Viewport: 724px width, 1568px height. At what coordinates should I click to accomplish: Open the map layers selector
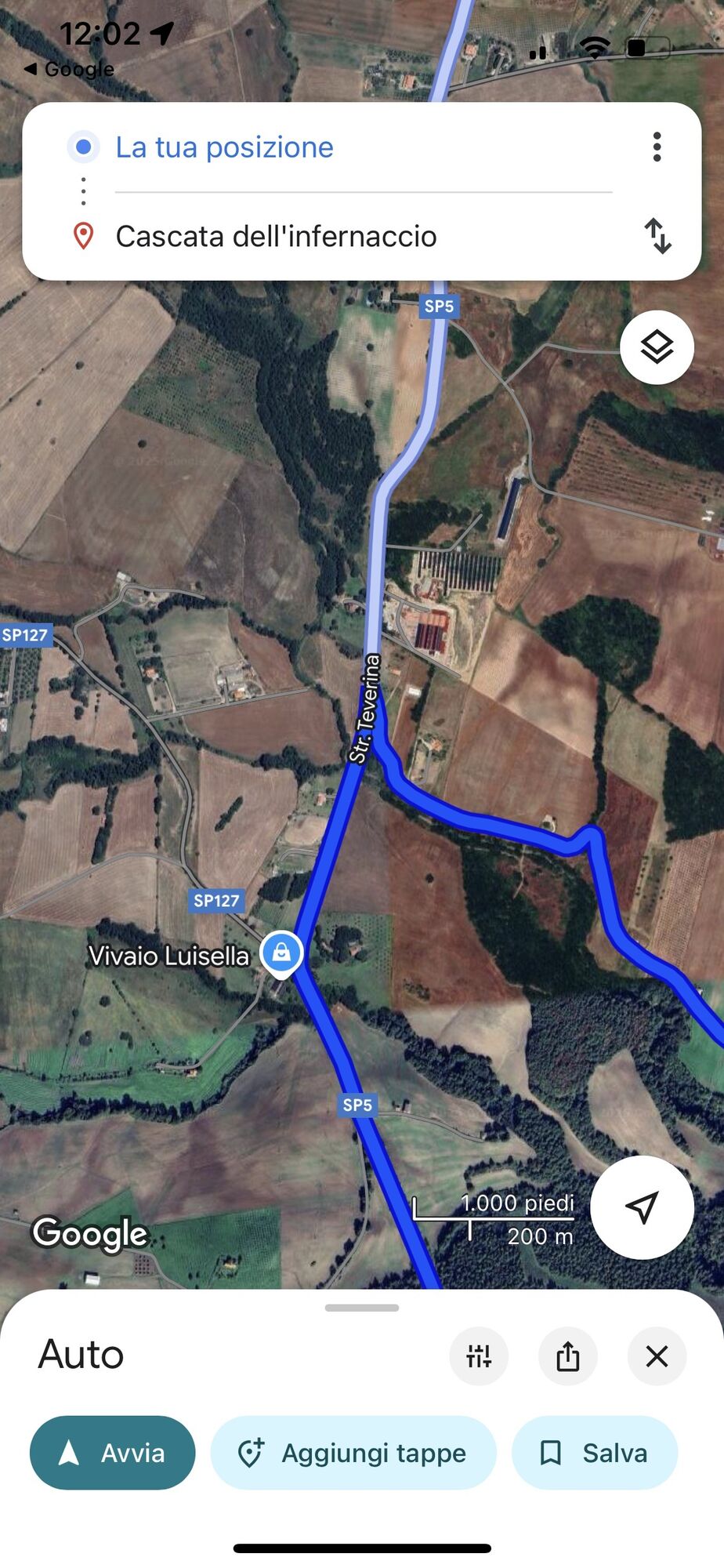tap(657, 347)
